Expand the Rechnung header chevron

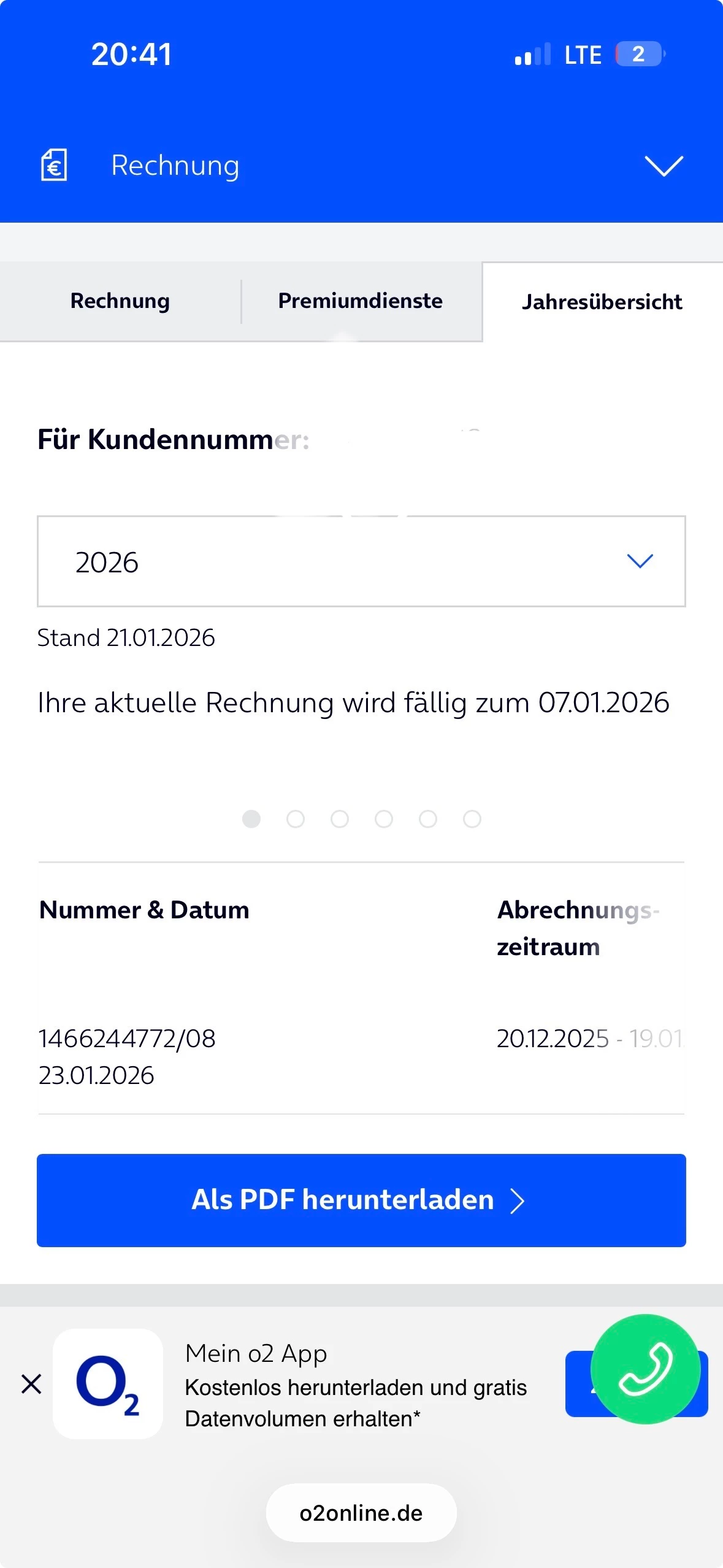click(664, 166)
